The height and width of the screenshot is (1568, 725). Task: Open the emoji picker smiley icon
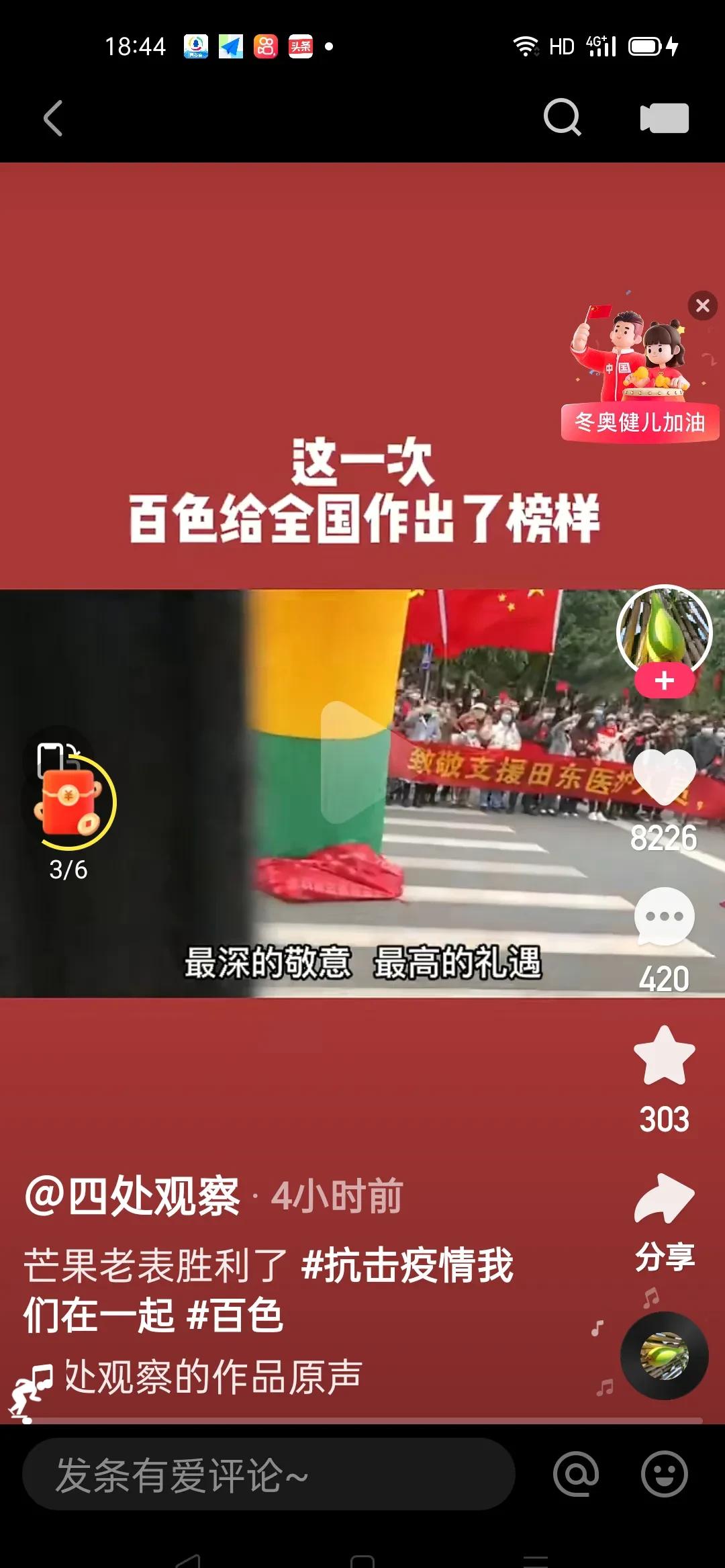pos(664,1475)
